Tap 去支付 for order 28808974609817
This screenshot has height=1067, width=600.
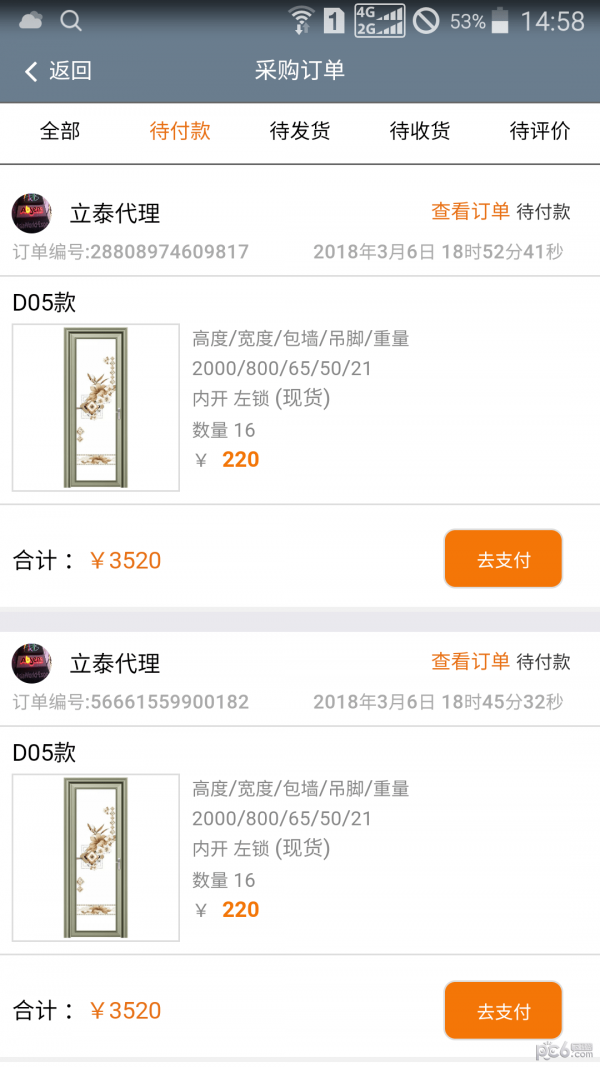(503, 559)
